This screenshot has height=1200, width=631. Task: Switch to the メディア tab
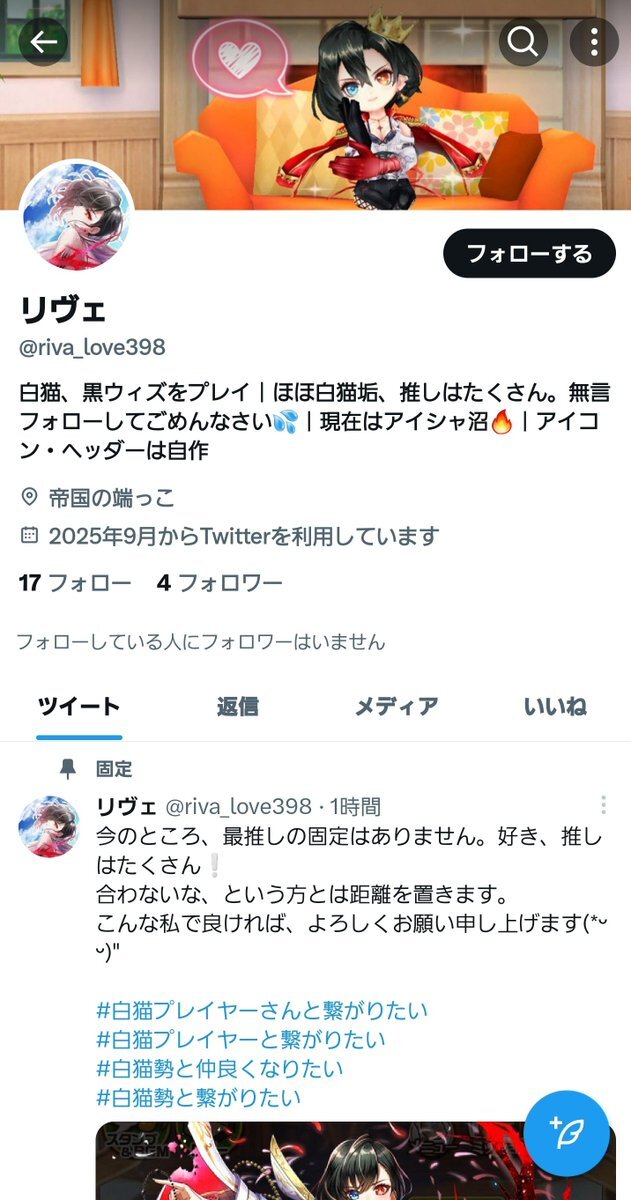[x=396, y=707]
